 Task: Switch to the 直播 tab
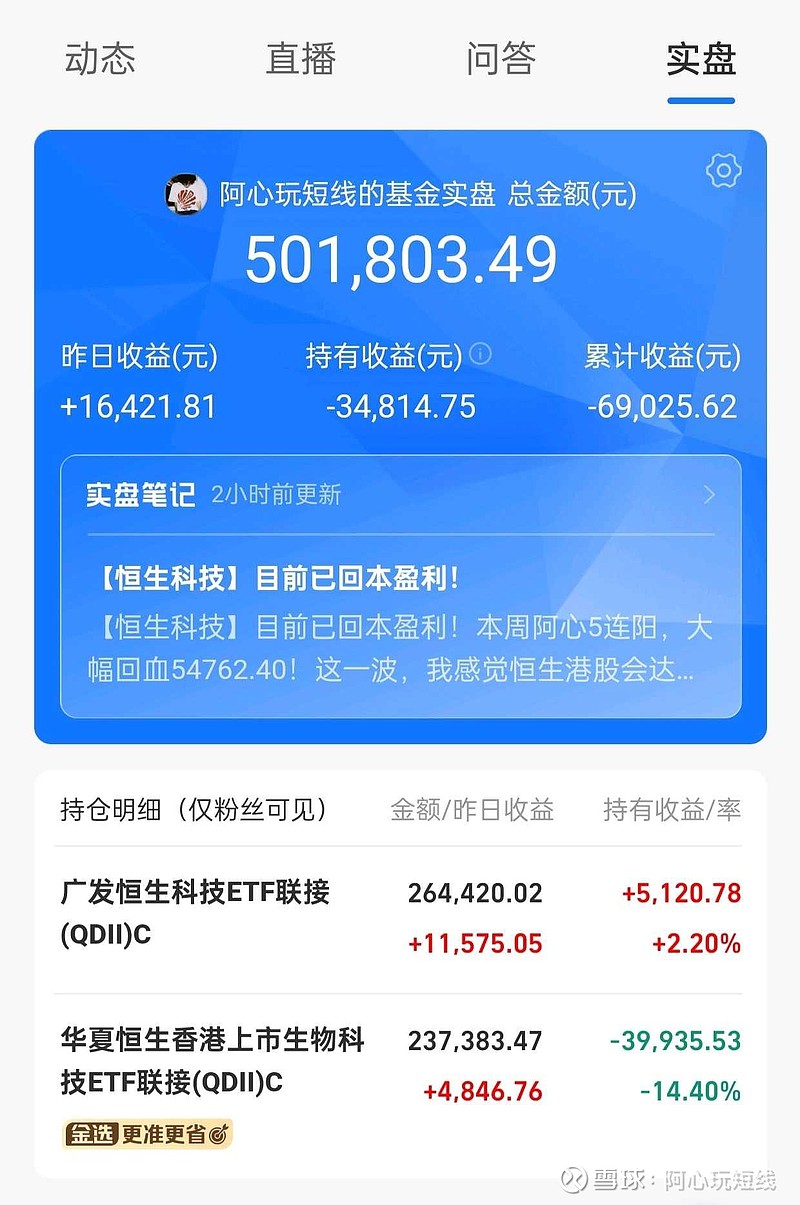click(x=302, y=60)
